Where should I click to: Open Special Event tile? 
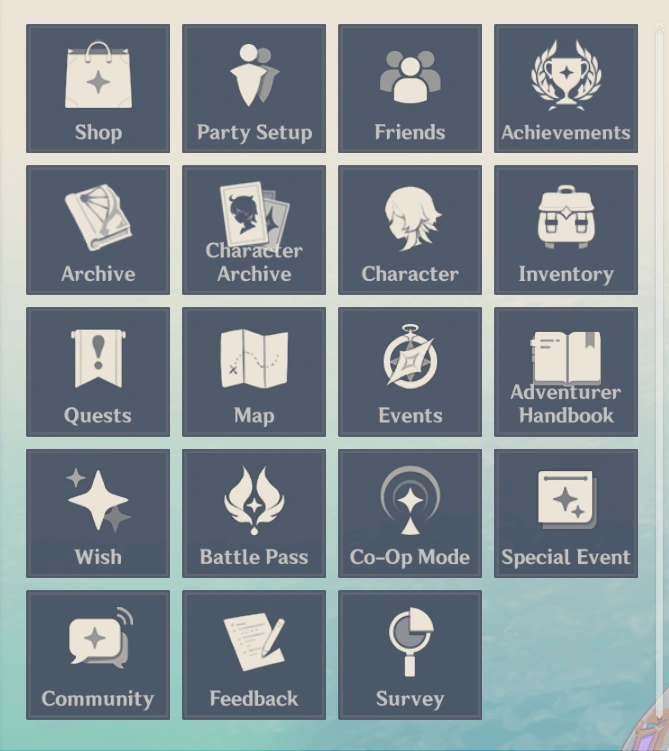pyautogui.click(x=566, y=514)
